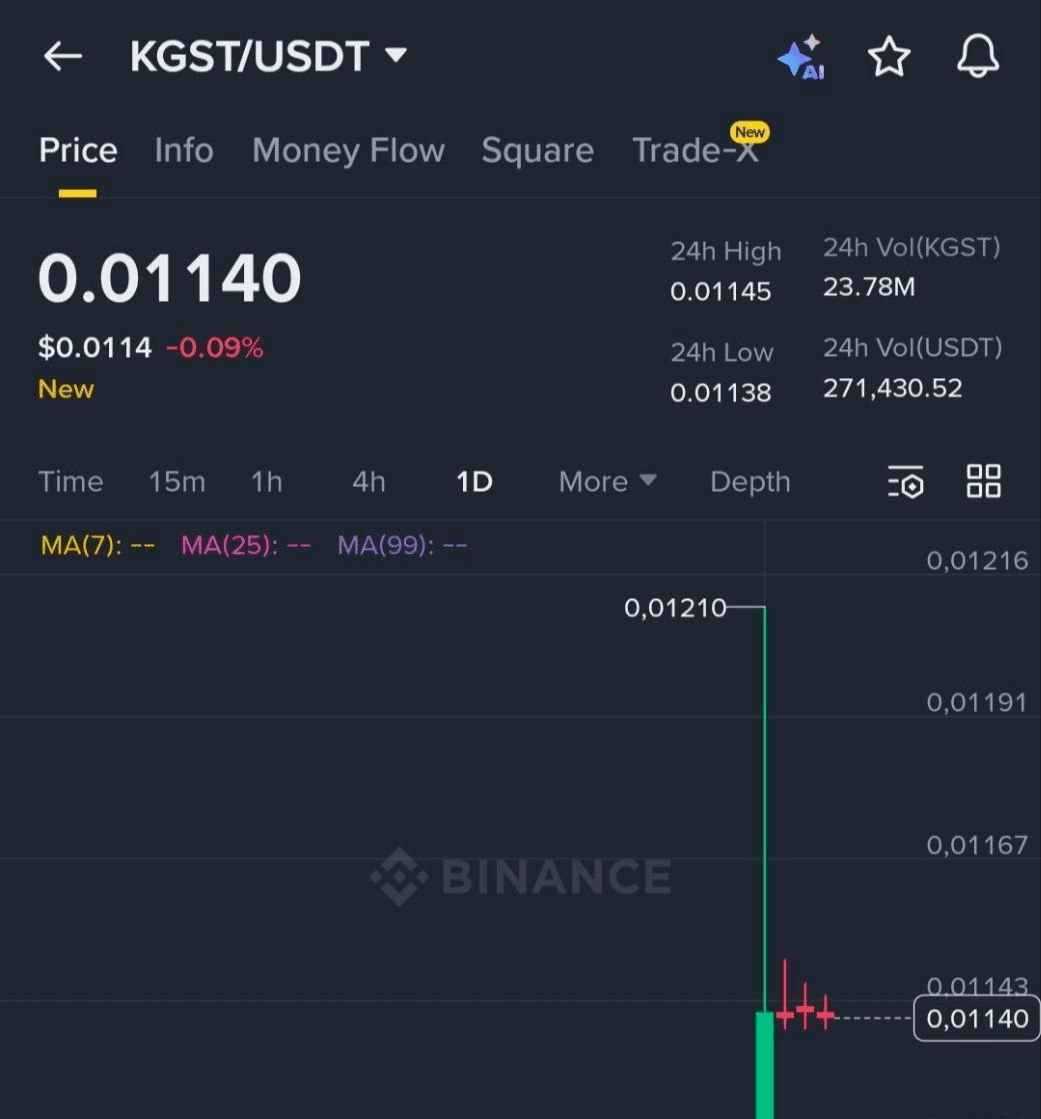Select the 15m interval

(177, 482)
